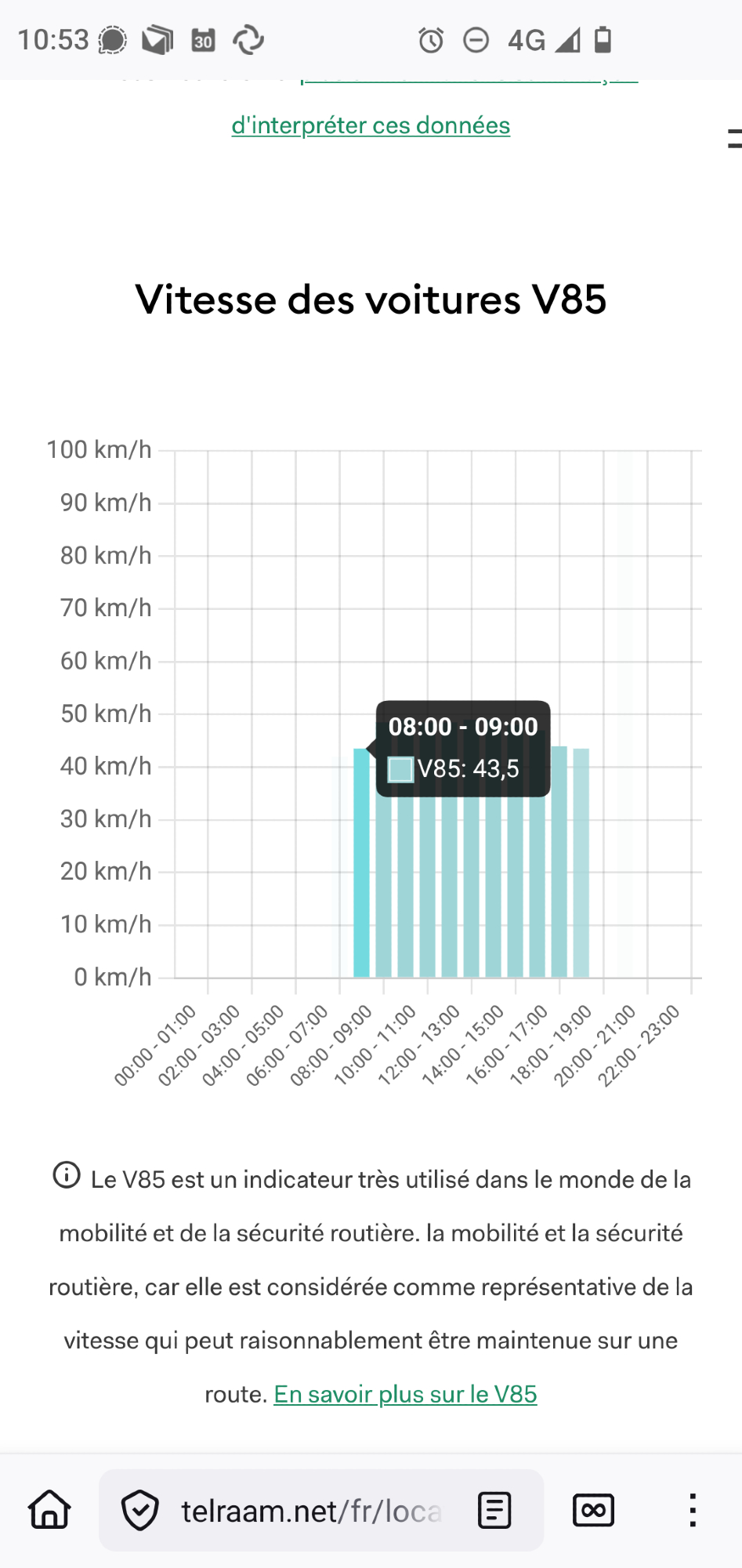This screenshot has width=742, height=1568.
Task: View site security shield information
Action: click(x=140, y=1510)
